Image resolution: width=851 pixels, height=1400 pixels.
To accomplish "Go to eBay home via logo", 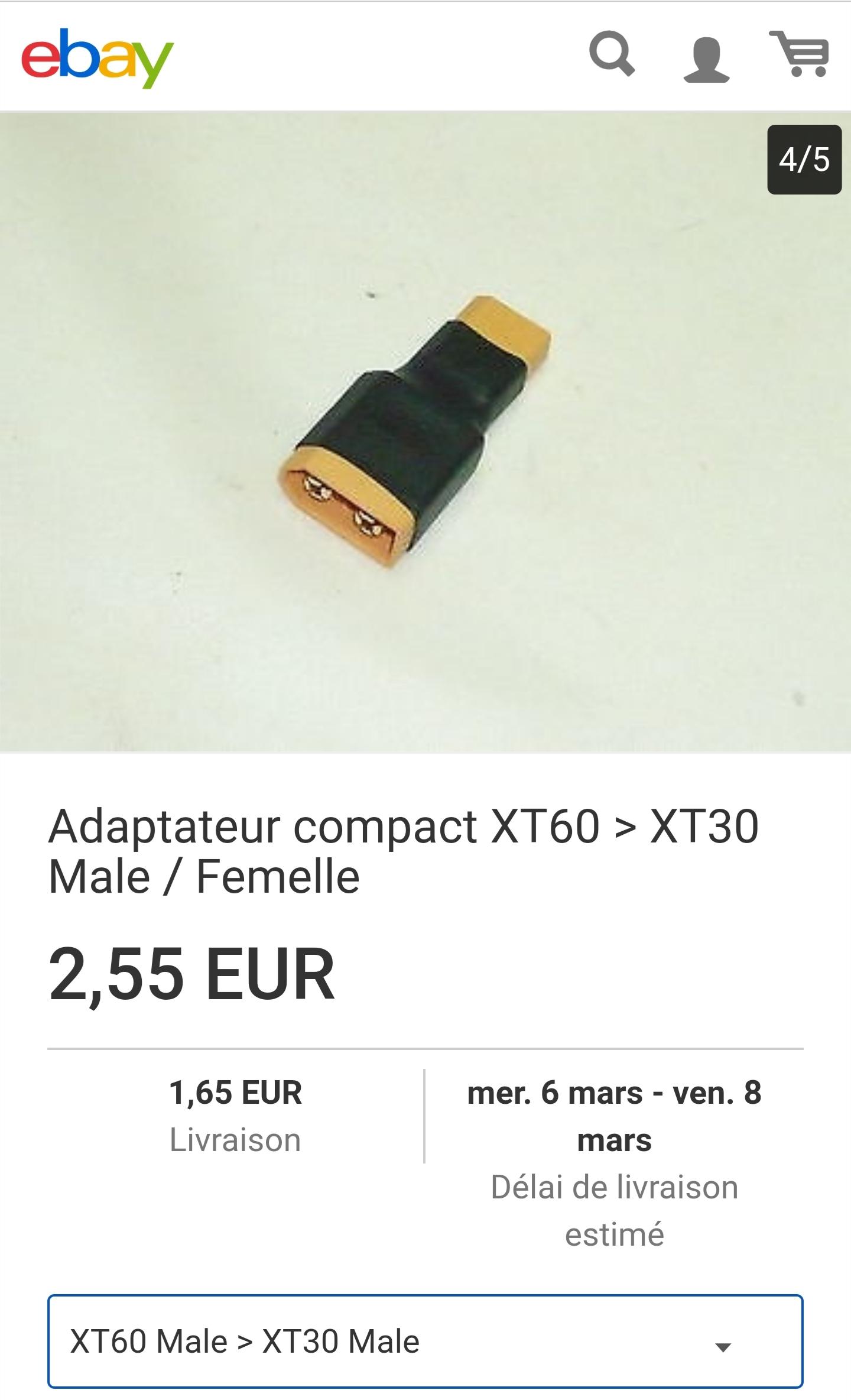I will coord(98,57).
